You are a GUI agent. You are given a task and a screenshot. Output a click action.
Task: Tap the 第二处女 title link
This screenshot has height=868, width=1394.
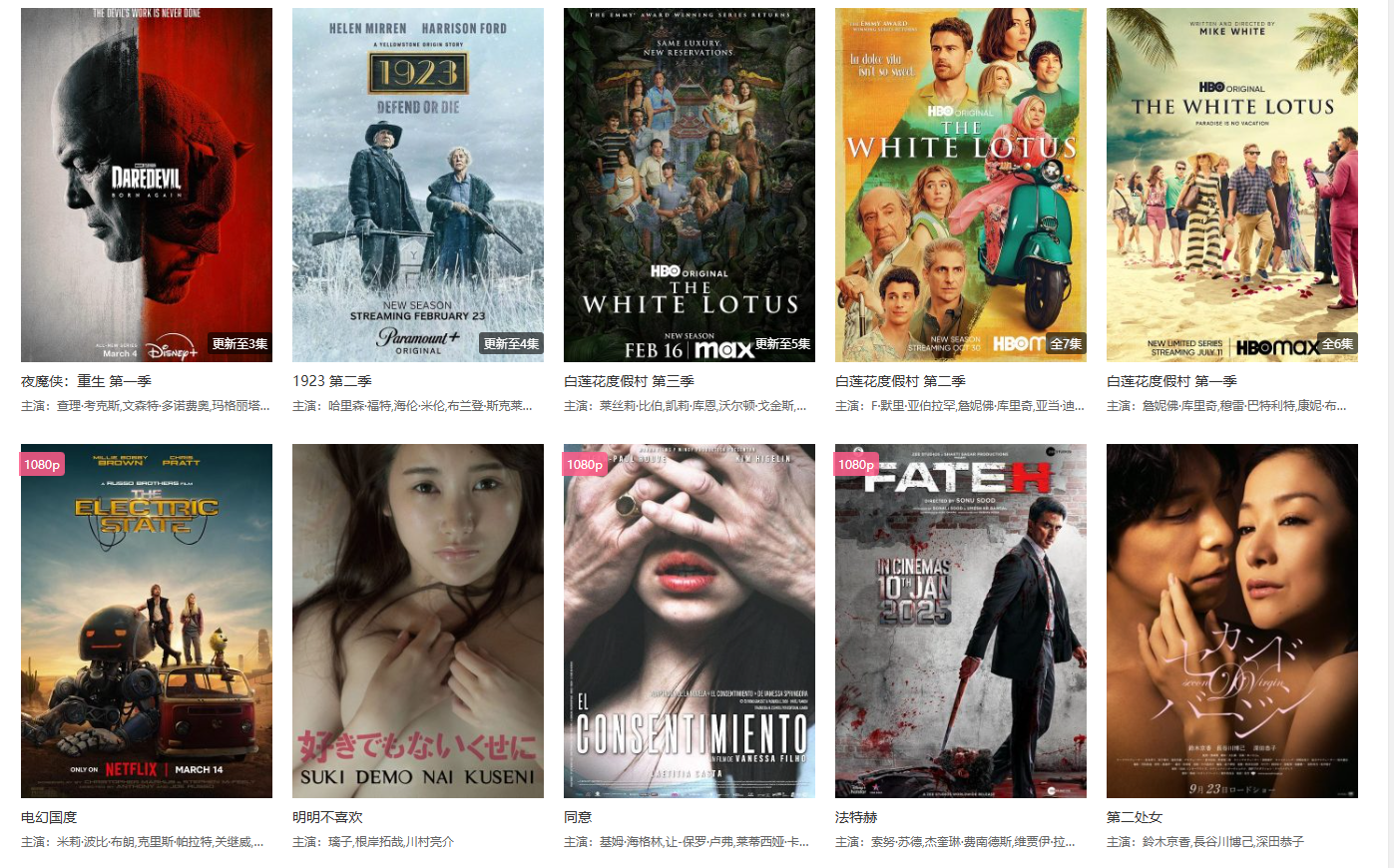pos(1135,817)
